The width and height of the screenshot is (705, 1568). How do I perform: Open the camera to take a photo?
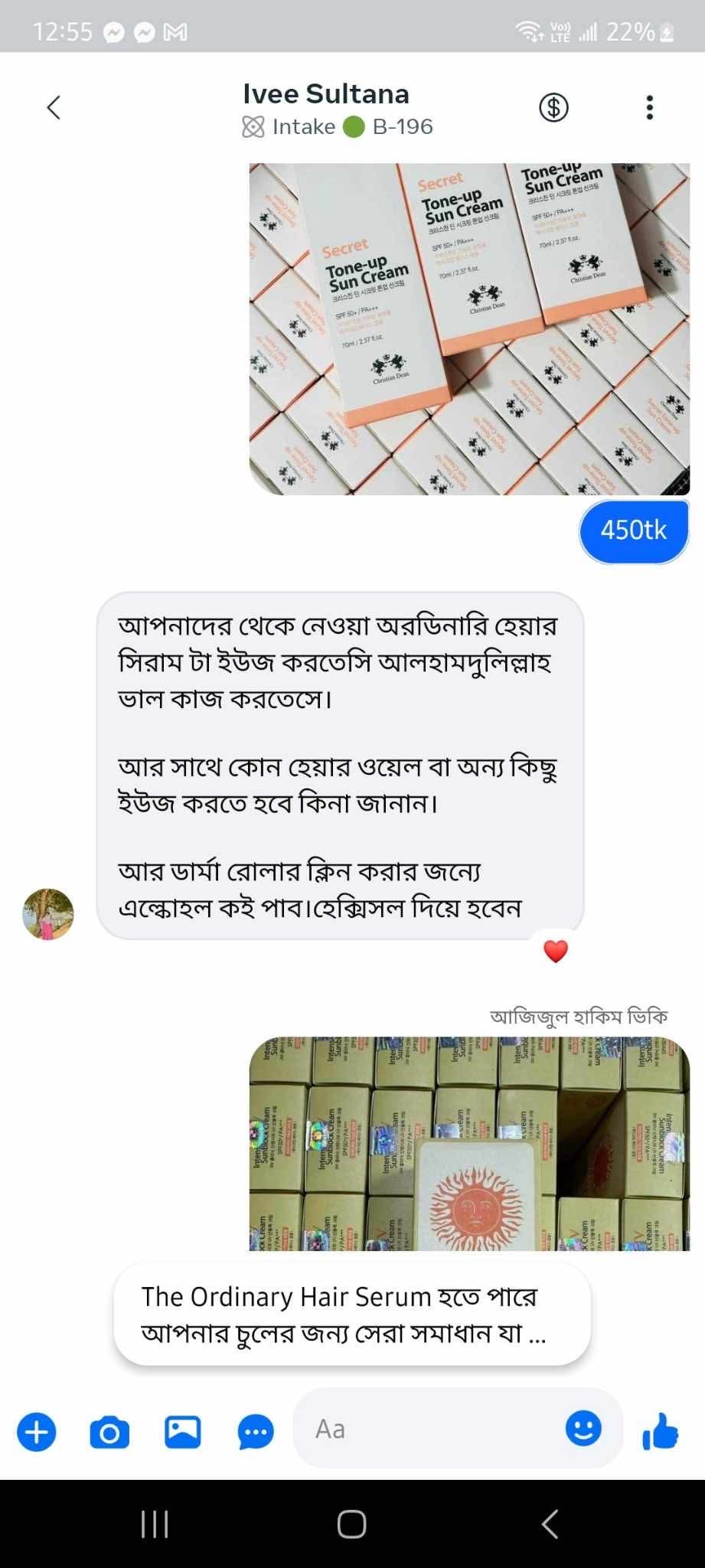pyautogui.click(x=109, y=1431)
